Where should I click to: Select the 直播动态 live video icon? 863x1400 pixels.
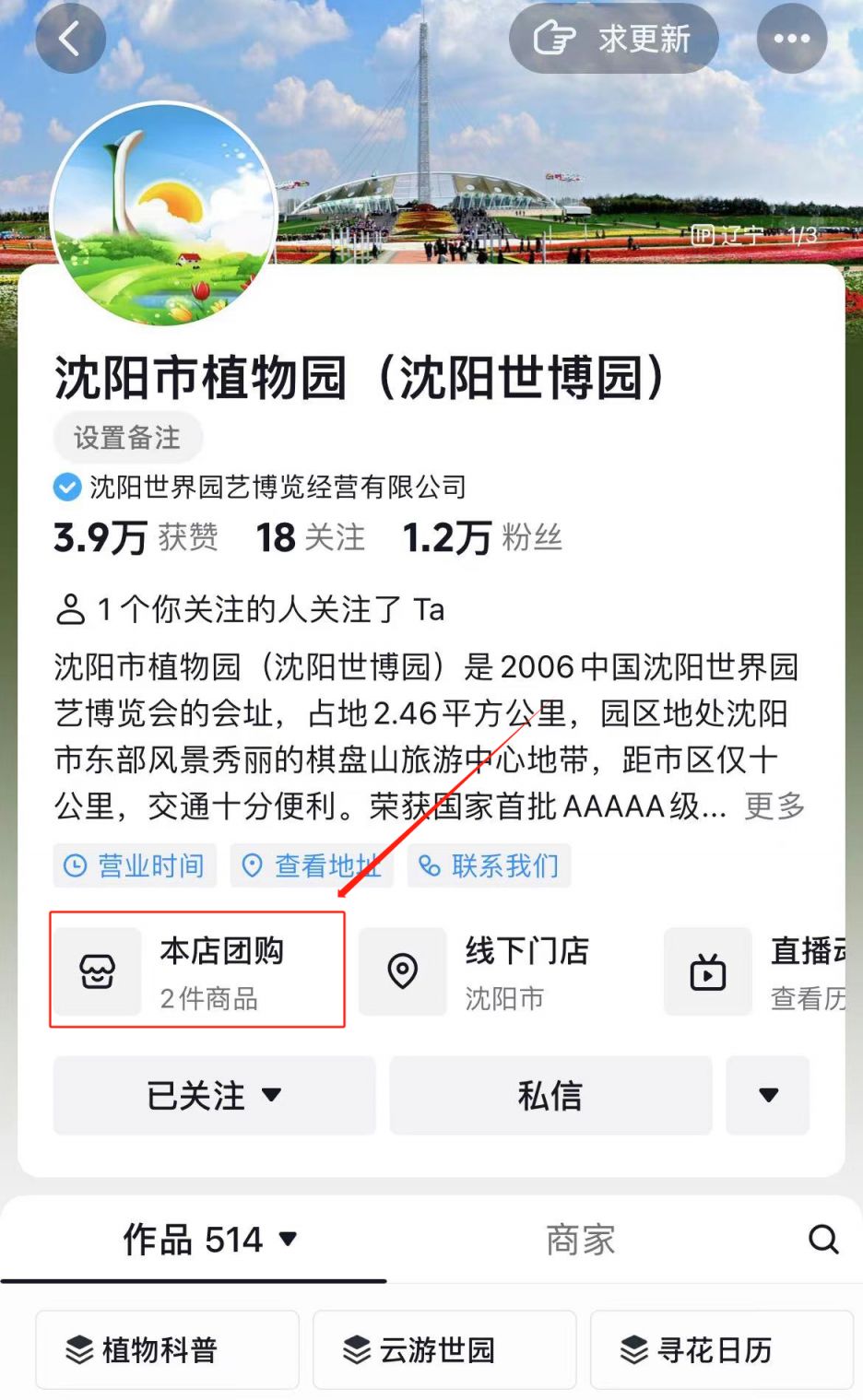(707, 970)
